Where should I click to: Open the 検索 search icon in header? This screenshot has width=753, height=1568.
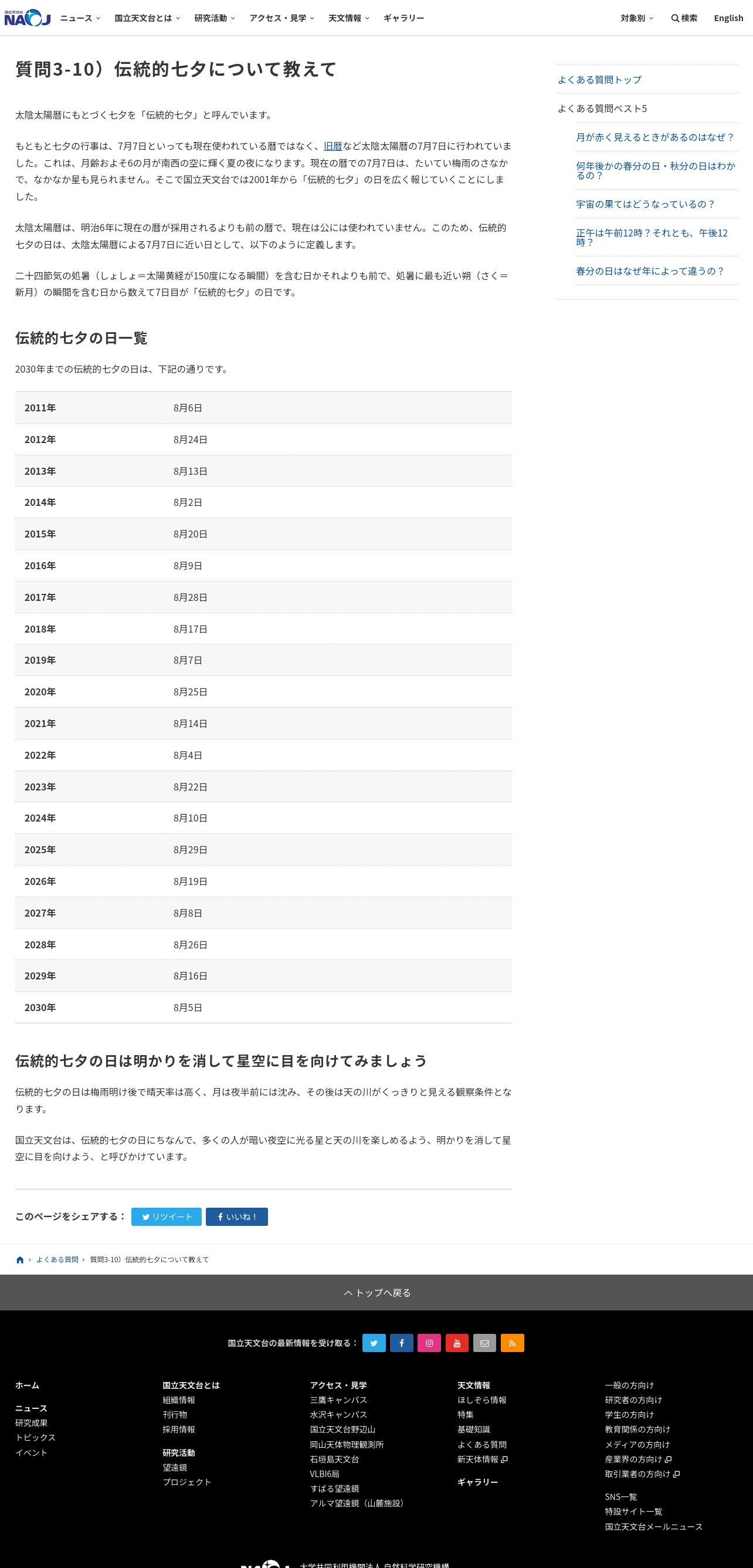pyautogui.click(x=684, y=18)
